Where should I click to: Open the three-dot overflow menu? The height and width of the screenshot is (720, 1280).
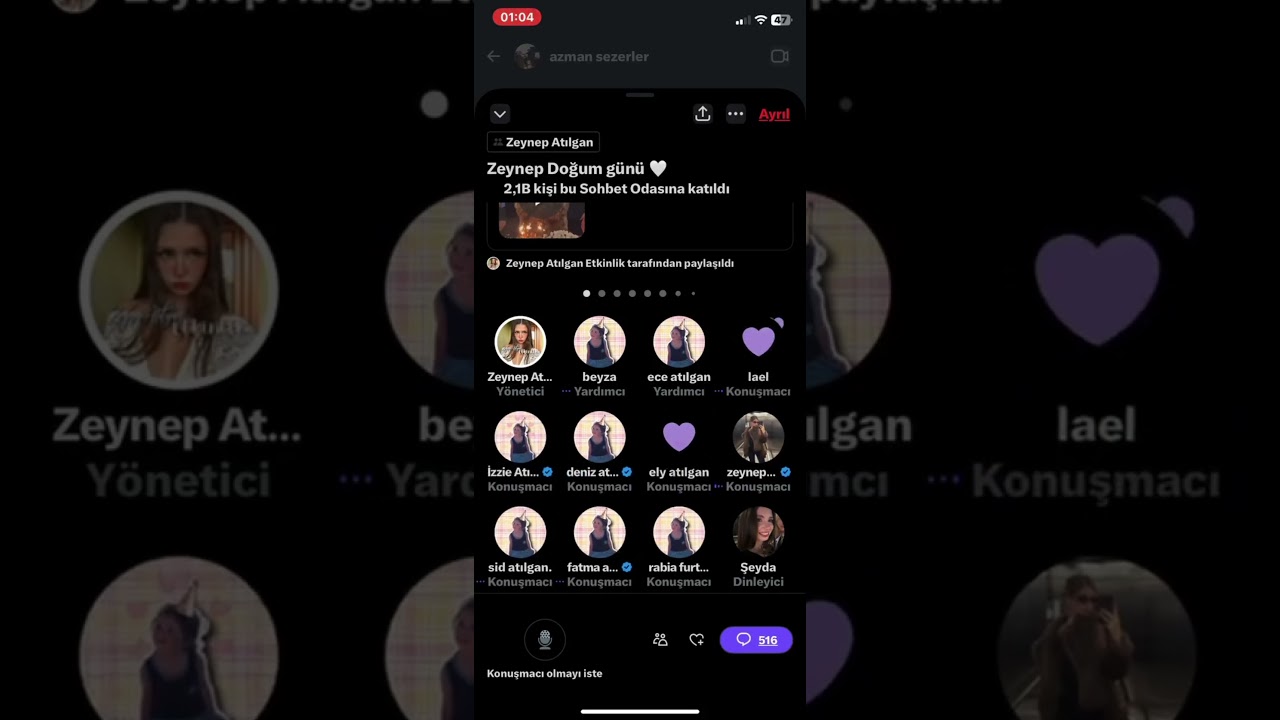pos(735,114)
